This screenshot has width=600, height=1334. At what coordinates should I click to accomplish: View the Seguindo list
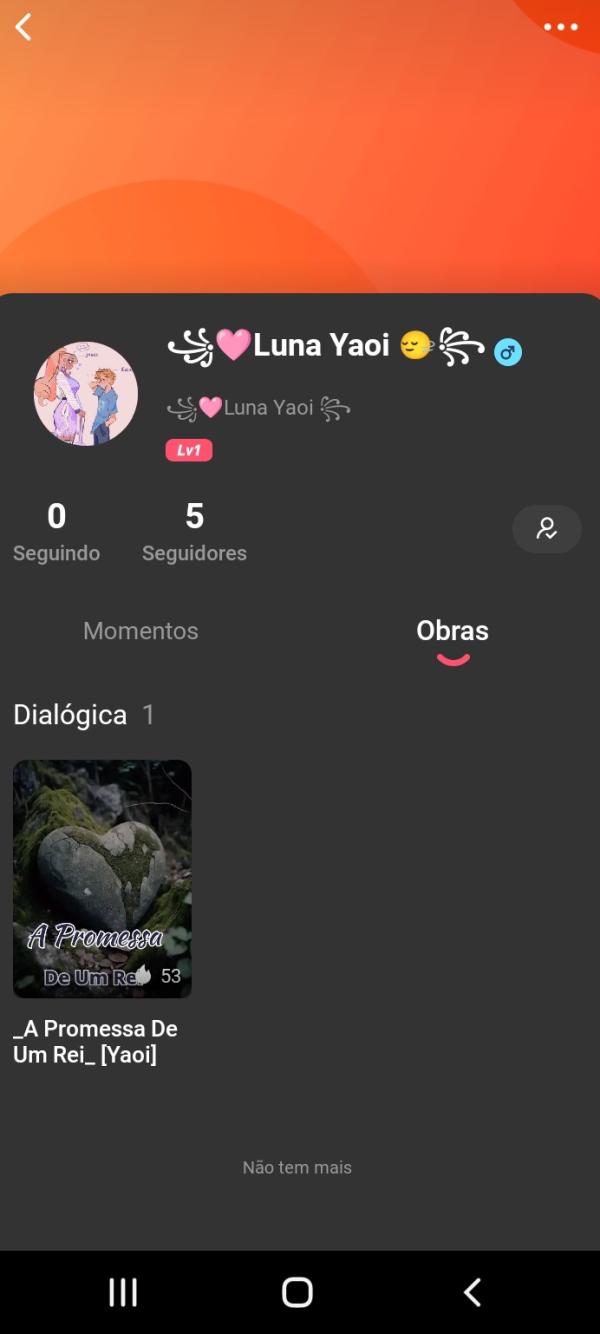tap(56, 532)
